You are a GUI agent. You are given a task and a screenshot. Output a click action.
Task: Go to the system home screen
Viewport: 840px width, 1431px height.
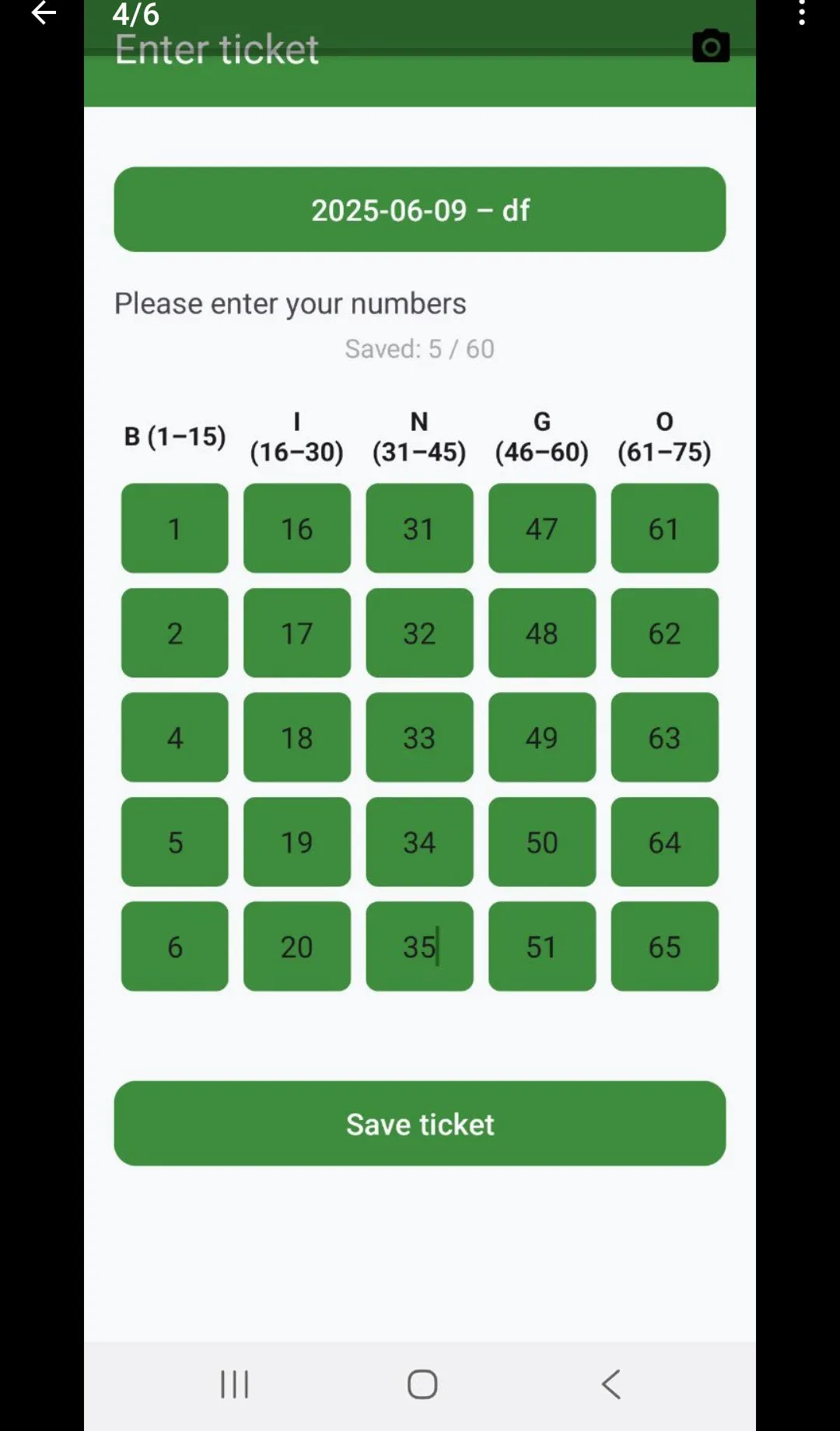pyautogui.click(x=422, y=1384)
